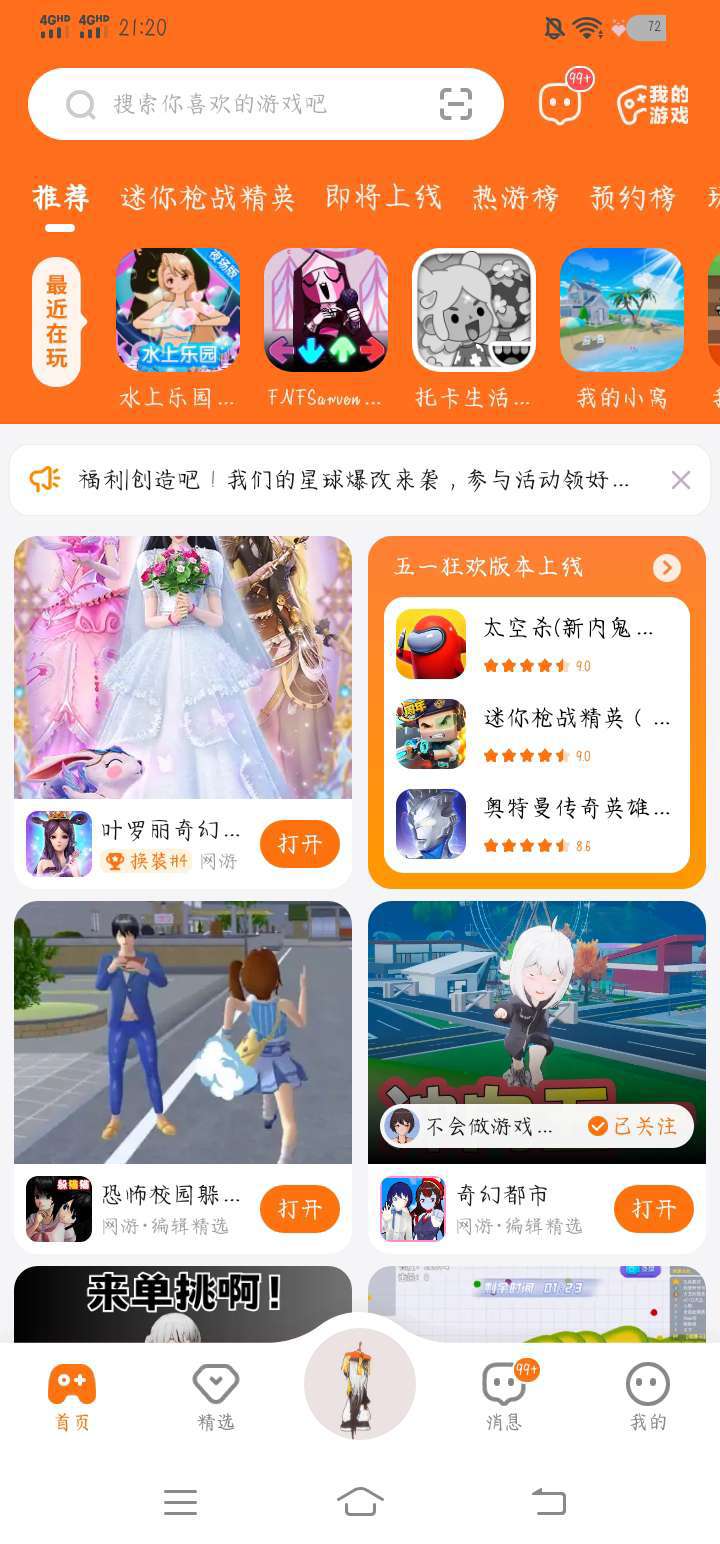Open the recently played 水上乐园 game

[178, 310]
